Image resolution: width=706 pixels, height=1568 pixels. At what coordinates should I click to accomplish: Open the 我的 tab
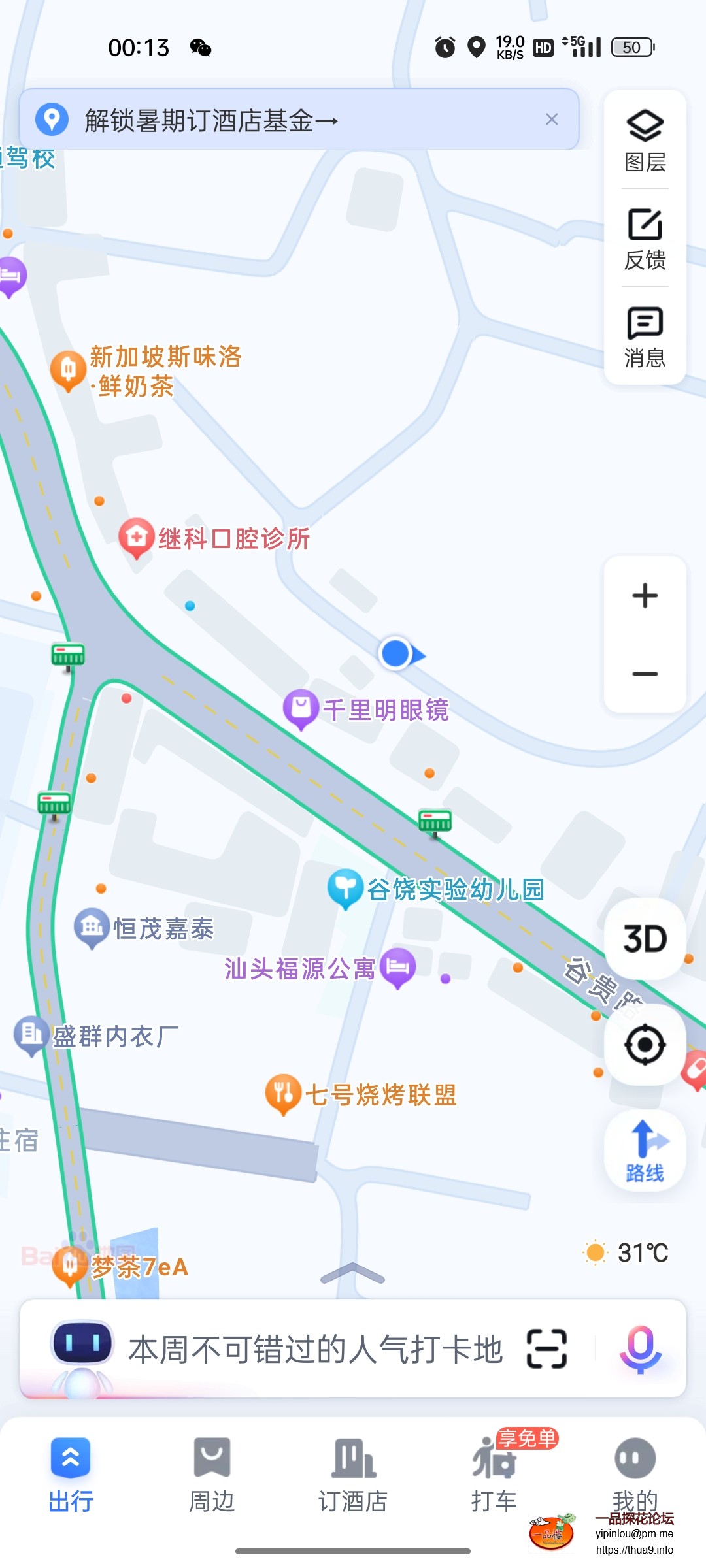coord(635,1474)
